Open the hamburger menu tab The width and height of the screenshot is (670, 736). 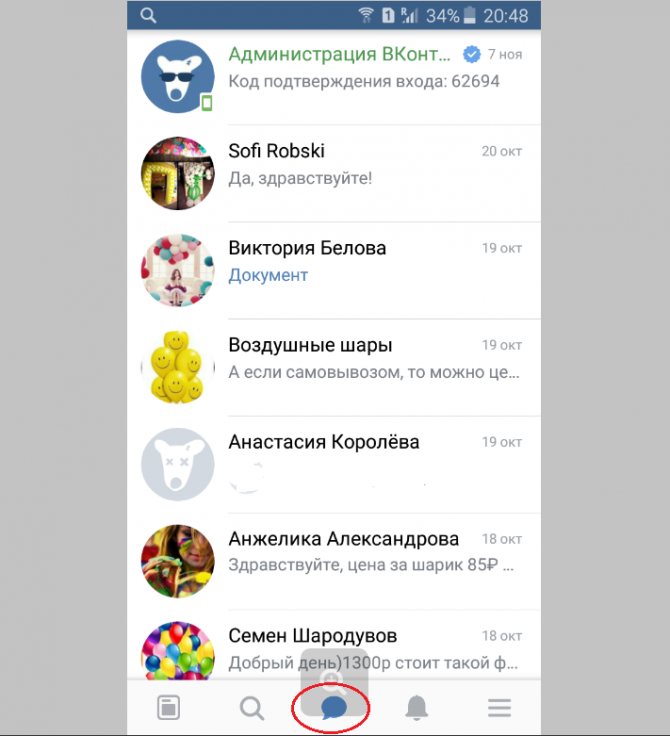click(x=499, y=708)
